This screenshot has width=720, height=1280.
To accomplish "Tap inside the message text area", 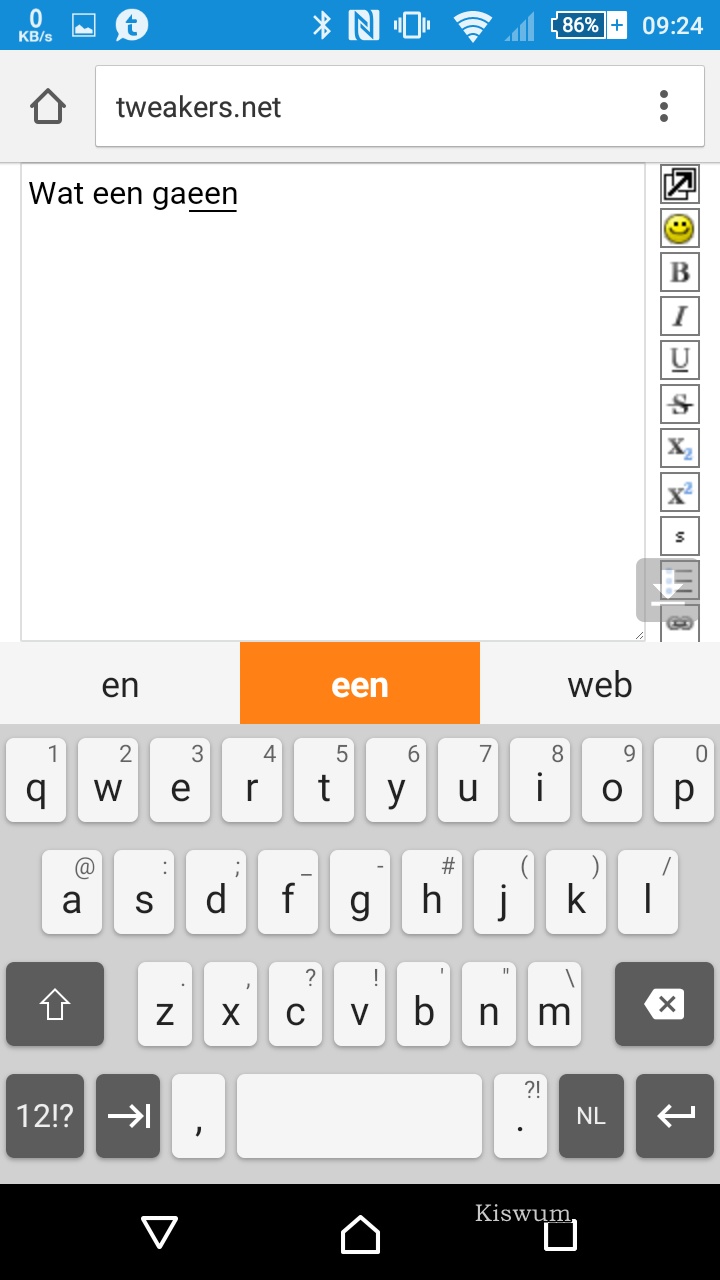I will 333,402.
